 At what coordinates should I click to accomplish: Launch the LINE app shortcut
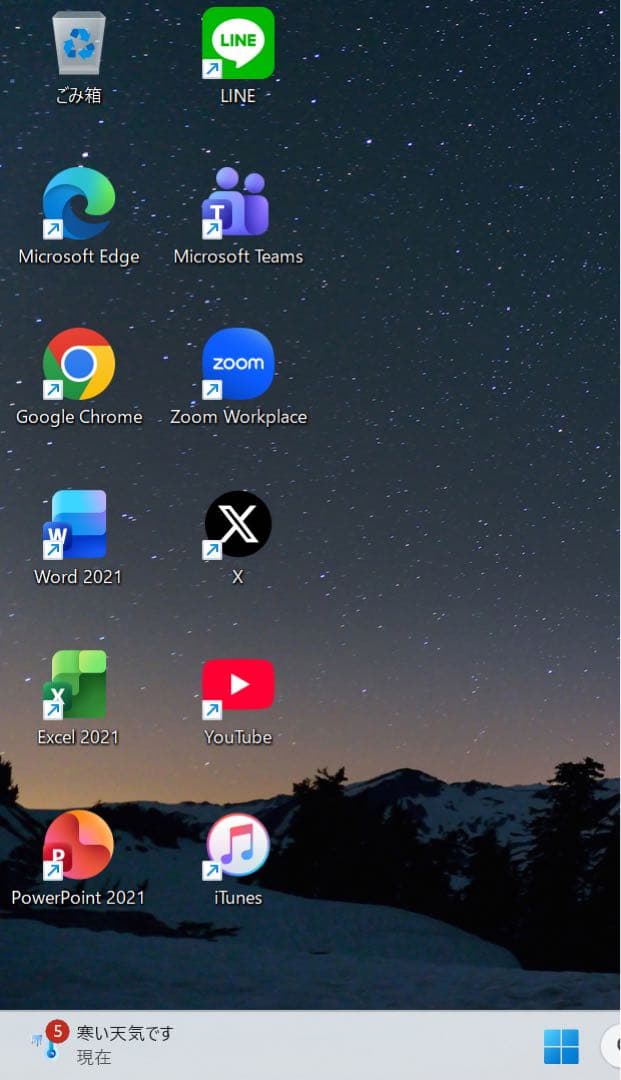tap(238, 45)
